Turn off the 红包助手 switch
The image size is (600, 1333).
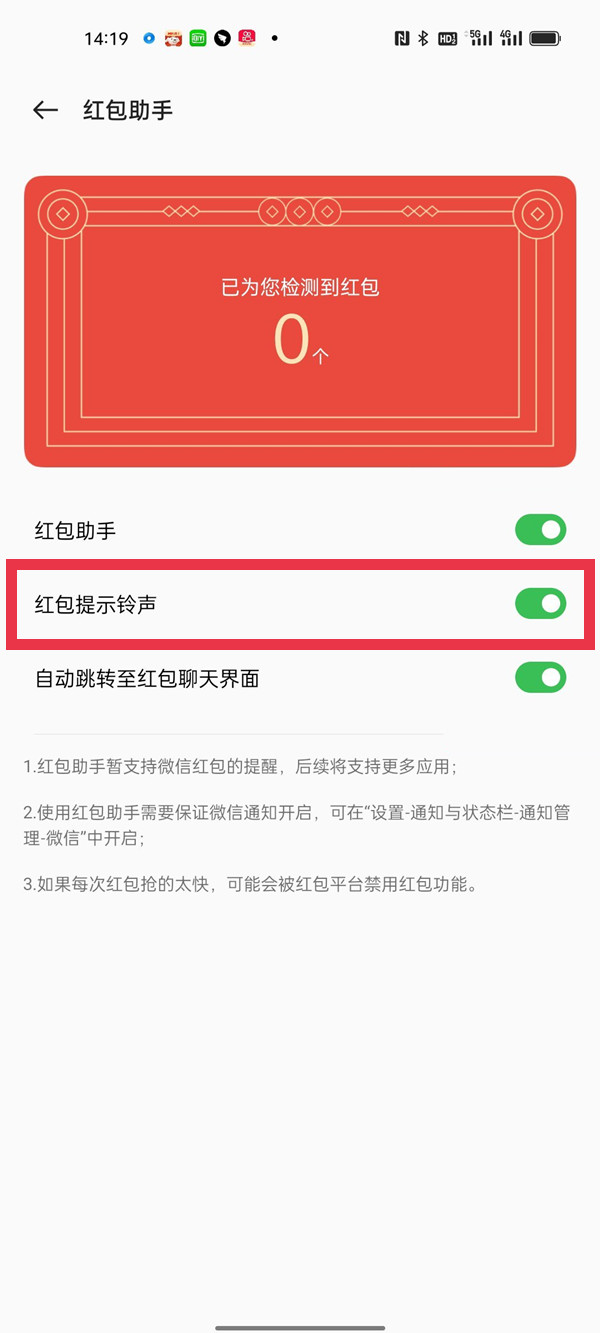[540, 530]
